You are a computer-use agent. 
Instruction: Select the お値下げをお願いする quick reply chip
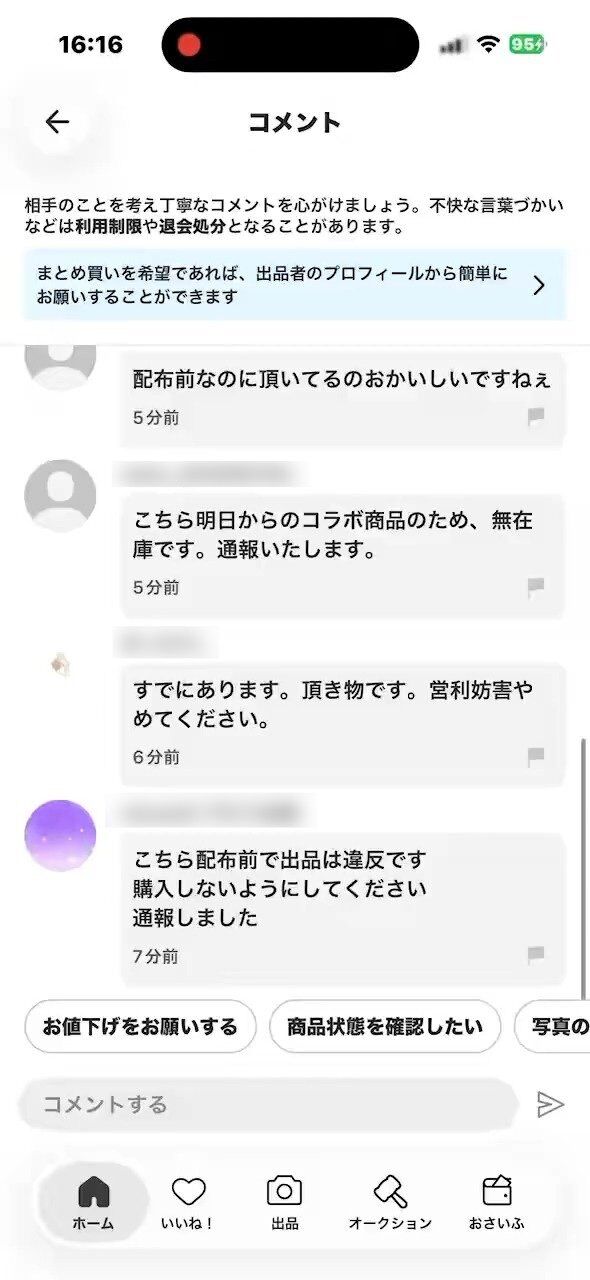(x=140, y=1026)
